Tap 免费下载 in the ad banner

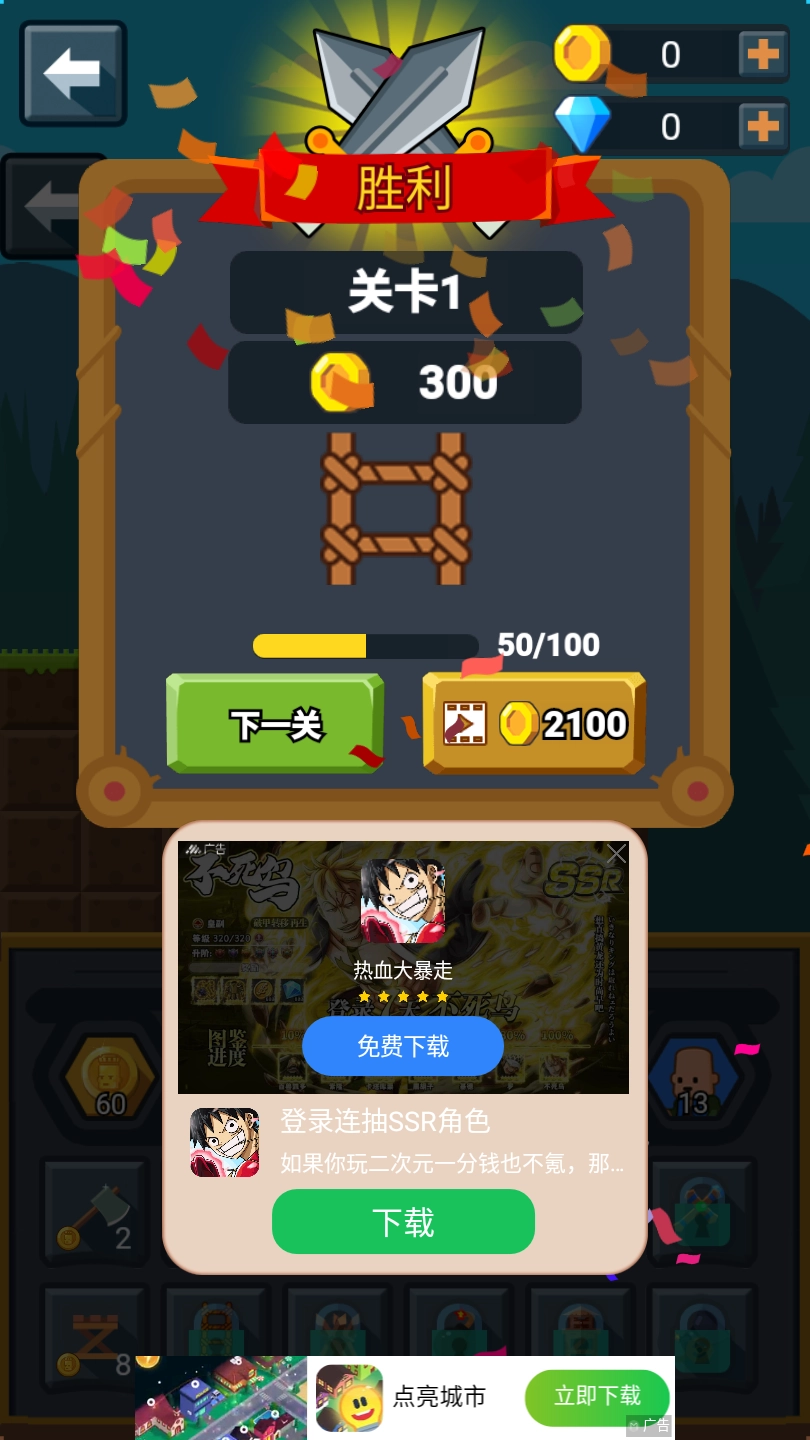pyautogui.click(x=403, y=1046)
